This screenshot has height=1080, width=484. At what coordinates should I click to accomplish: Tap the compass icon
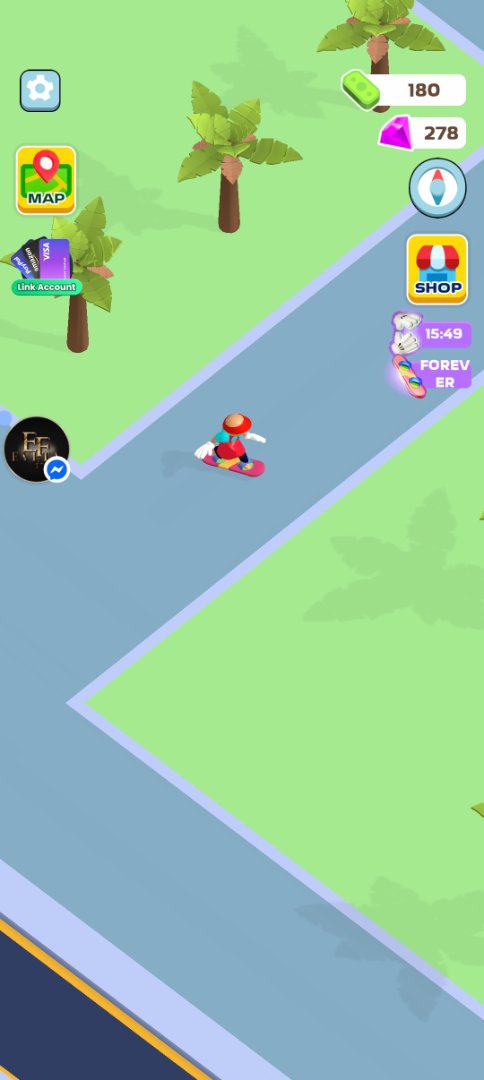438,188
